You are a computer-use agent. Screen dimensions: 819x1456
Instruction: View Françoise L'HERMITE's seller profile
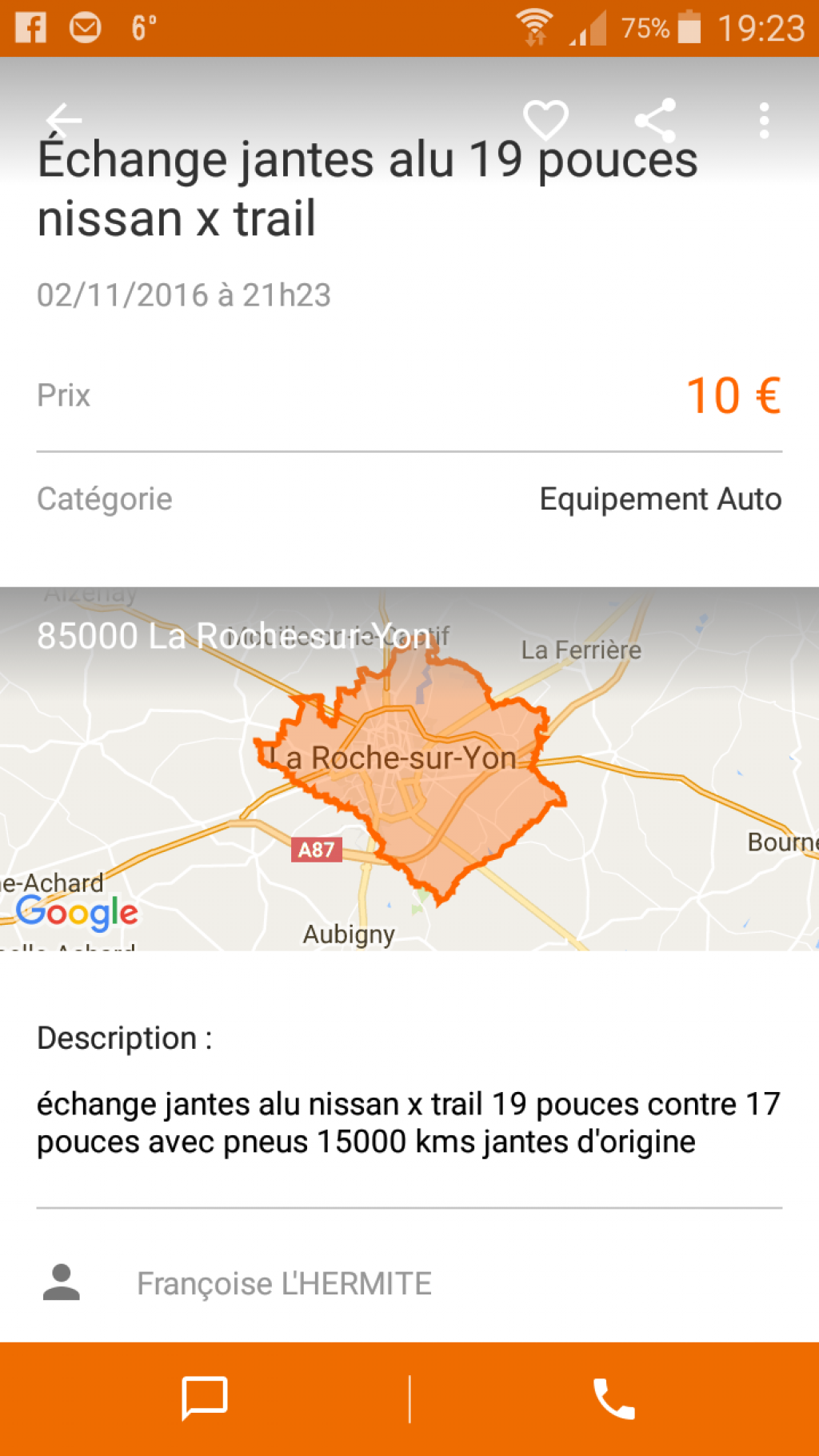409,1283
